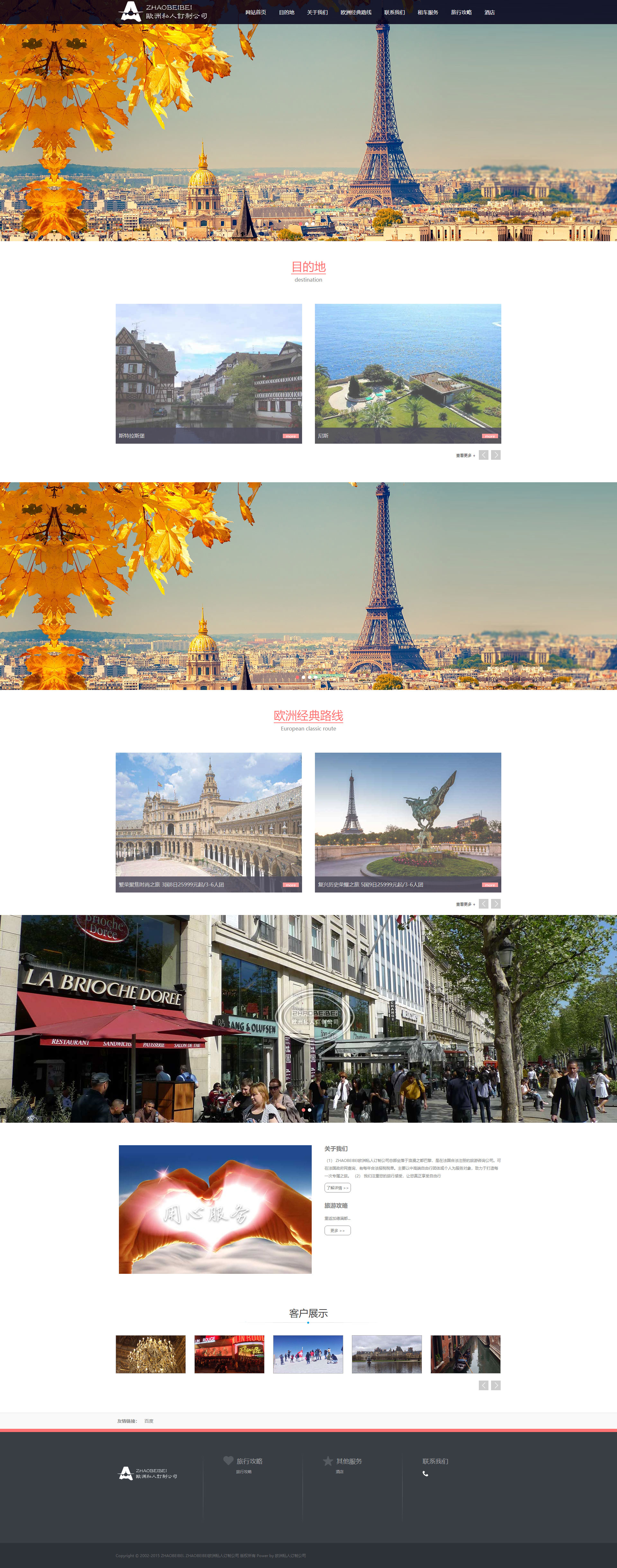Screen dimensions: 617x1568
Task: Open 网站首页 in the top navigation
Action: pos(255,12)
